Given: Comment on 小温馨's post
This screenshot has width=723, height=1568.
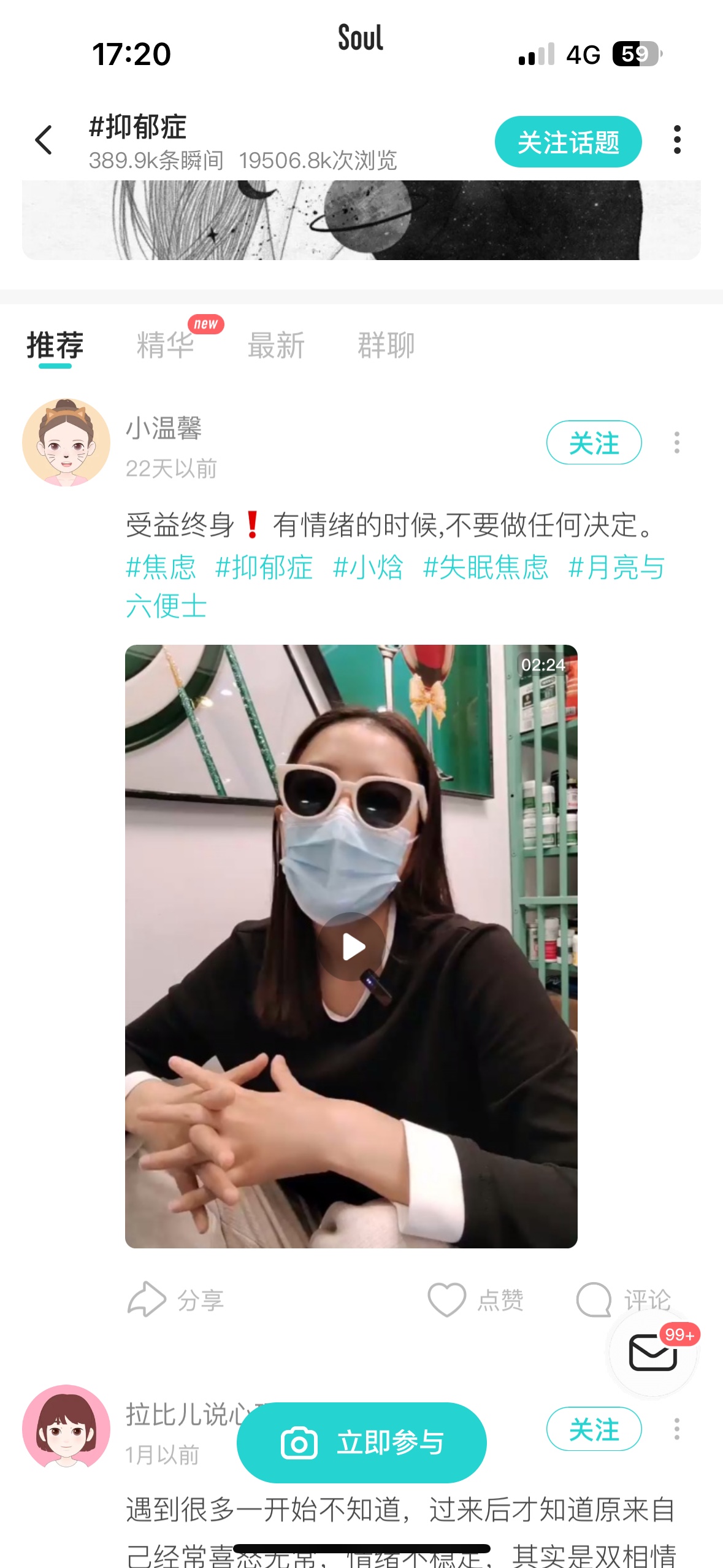Looking at the screenshot, I should click(624, 1299).
